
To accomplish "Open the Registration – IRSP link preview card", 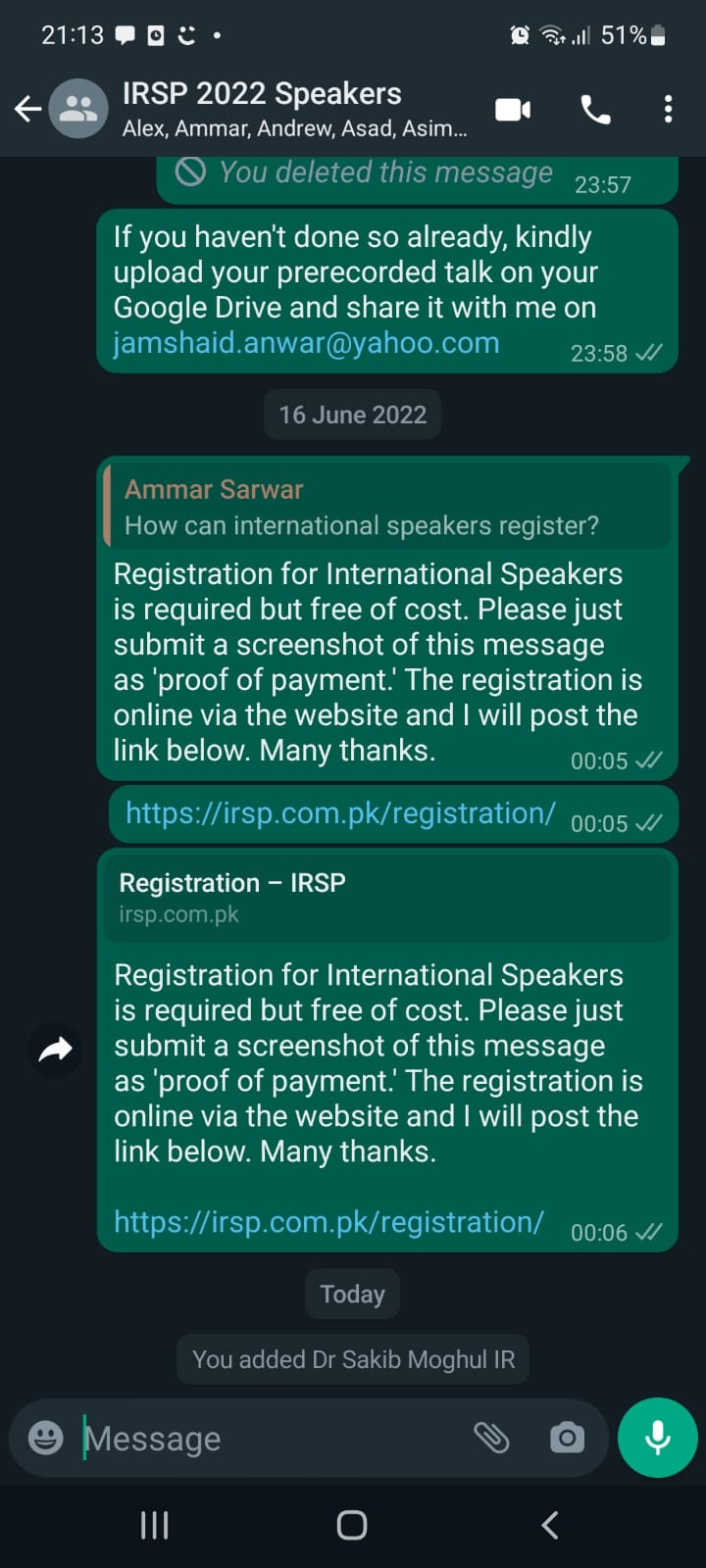I will tap(387, 897).
